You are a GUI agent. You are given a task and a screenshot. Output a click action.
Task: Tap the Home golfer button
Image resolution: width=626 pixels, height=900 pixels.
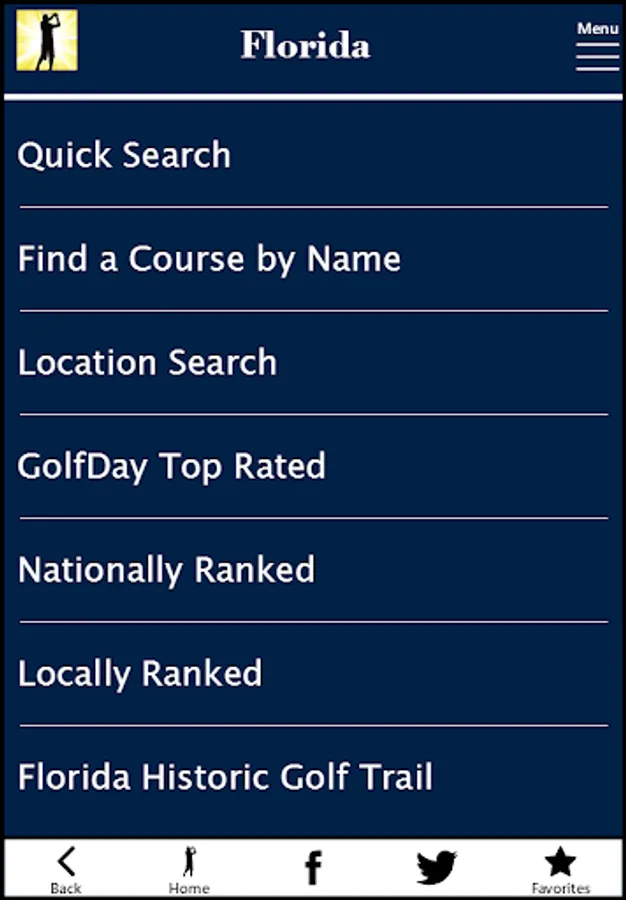[x=189, y=870]
